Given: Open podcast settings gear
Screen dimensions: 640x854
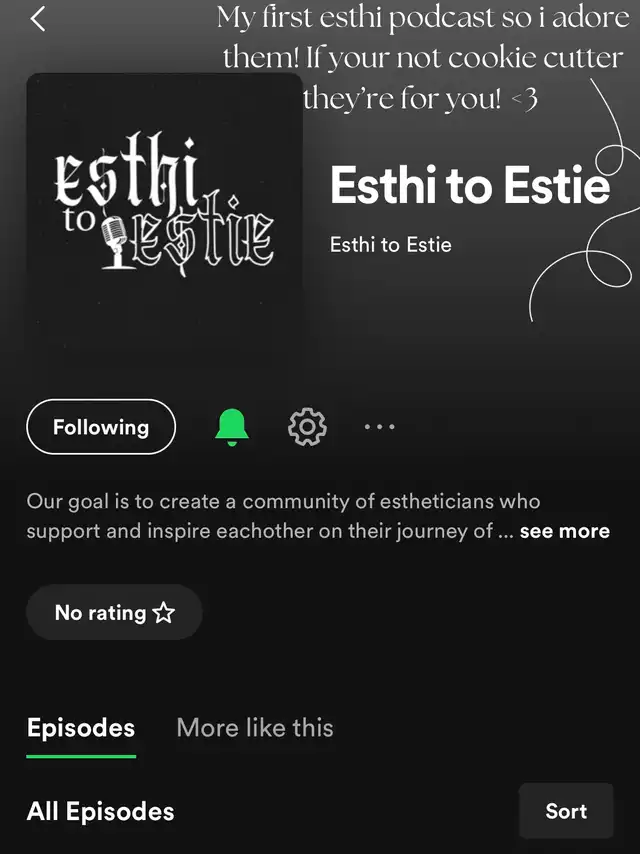Looking at the screenshot, I should [x=307, y=427].
